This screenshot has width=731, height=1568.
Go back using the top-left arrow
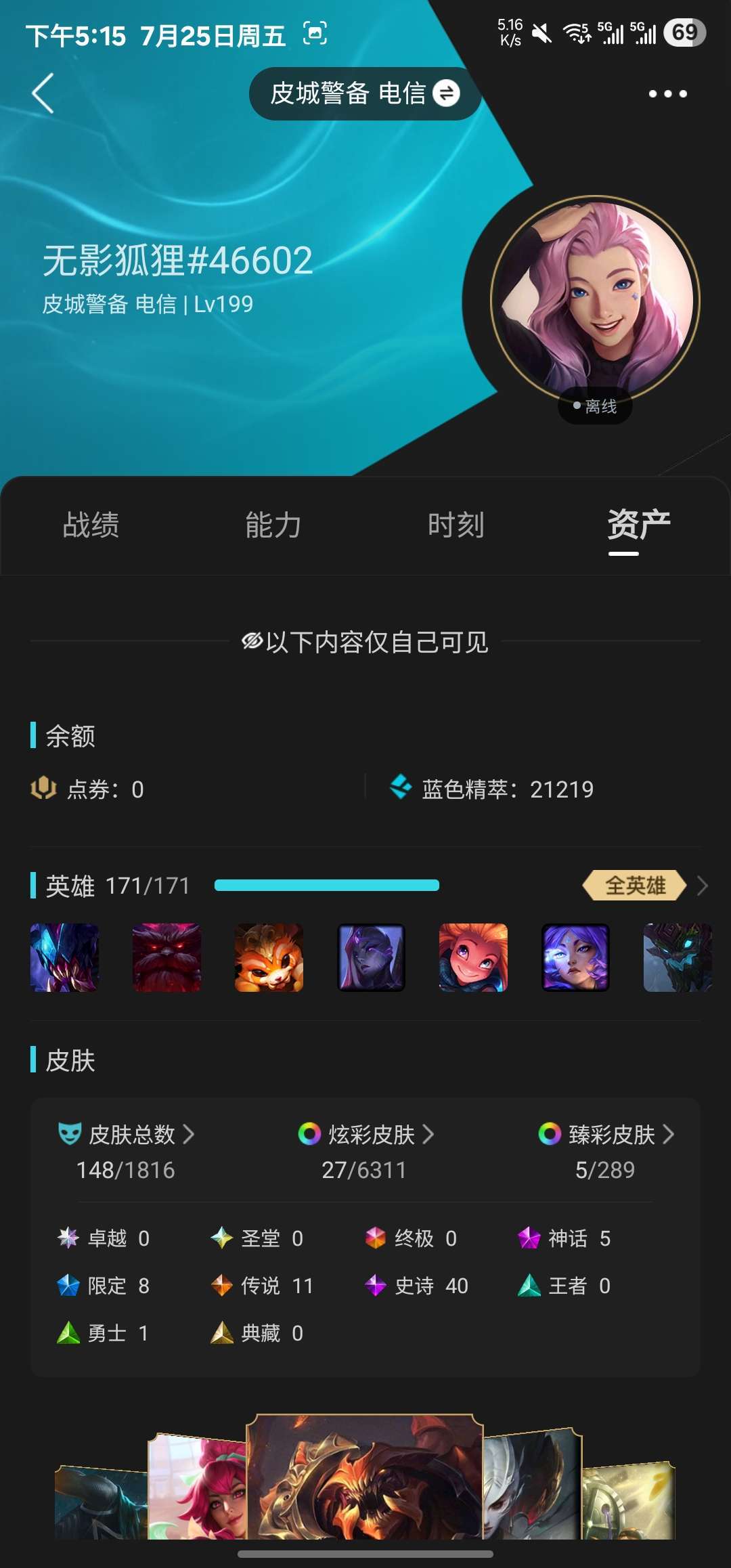[x=43, y=93]
